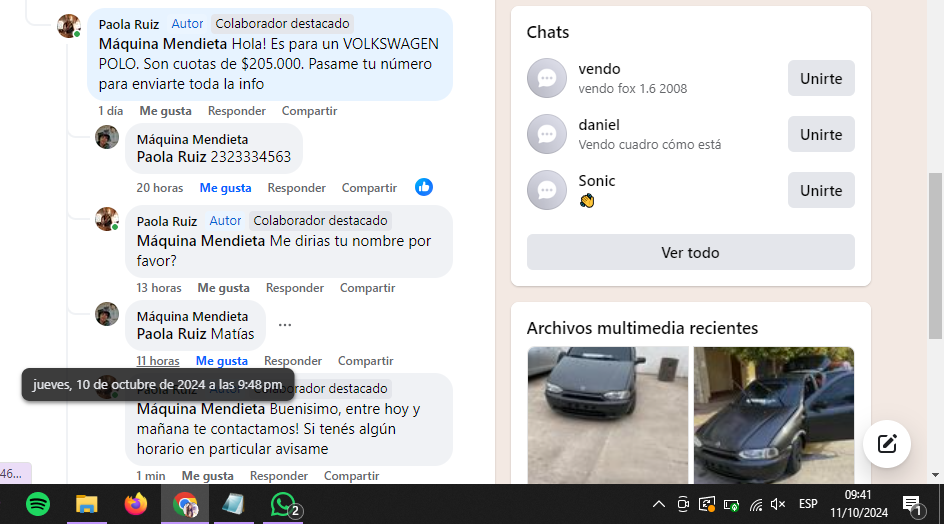
Task: Like Paola Ruiz's Volkswagen Polo comment
Action: click(x=165, y=111)
